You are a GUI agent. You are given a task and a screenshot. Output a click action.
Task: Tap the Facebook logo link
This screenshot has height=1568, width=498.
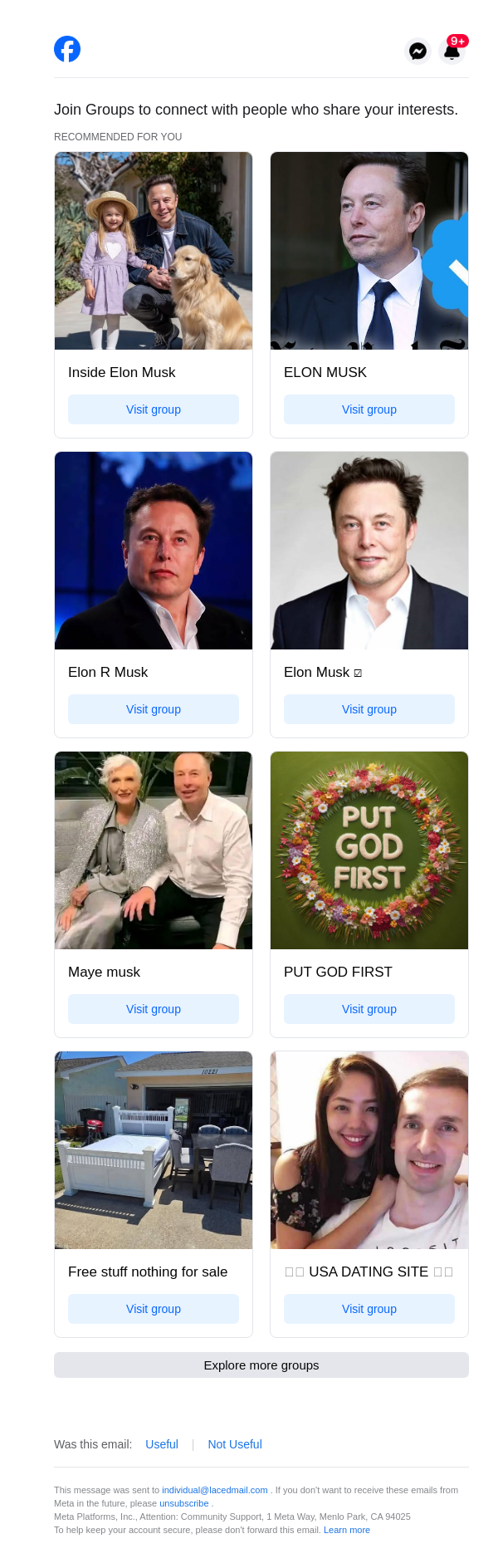(x=67, y=49)
